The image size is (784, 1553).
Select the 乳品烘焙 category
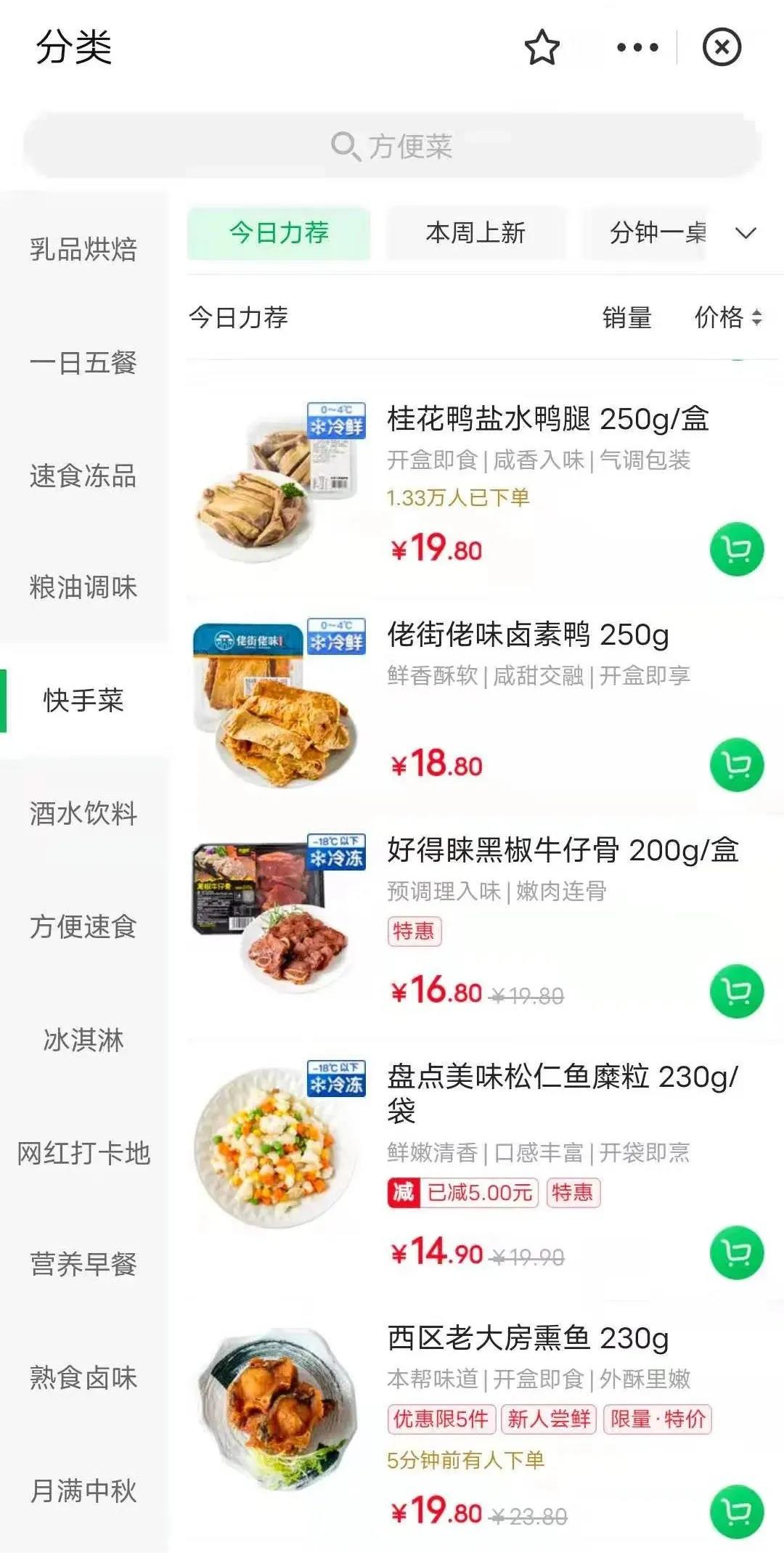tap(83, 249)
